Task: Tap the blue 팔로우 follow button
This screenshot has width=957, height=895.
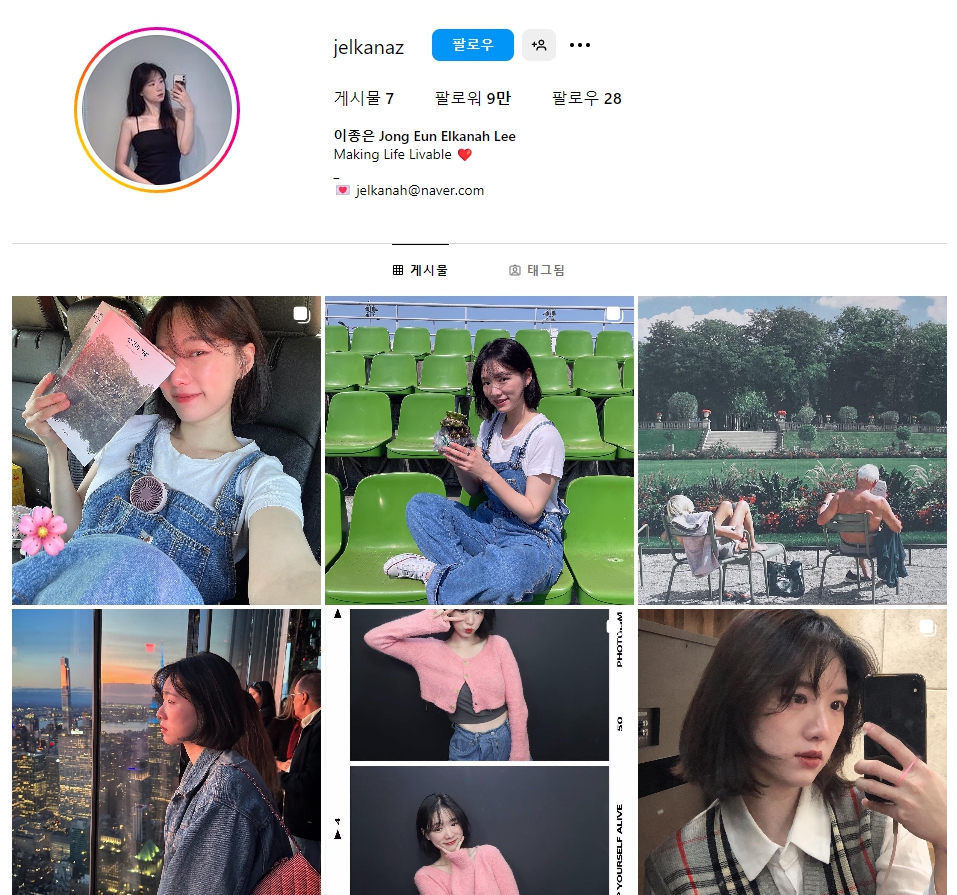Action: coord(472,45)
